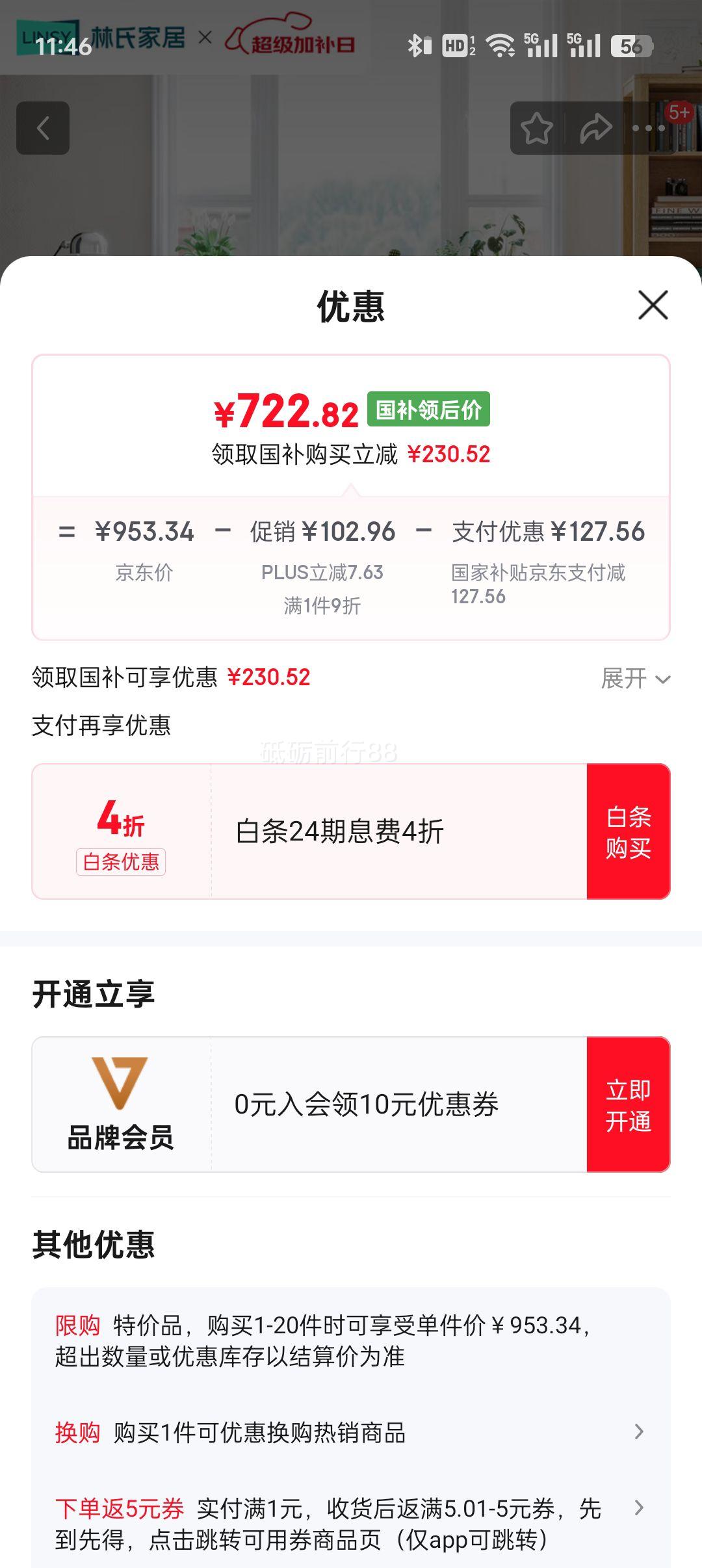Open the three-dot overflow menu

point(649,128)
